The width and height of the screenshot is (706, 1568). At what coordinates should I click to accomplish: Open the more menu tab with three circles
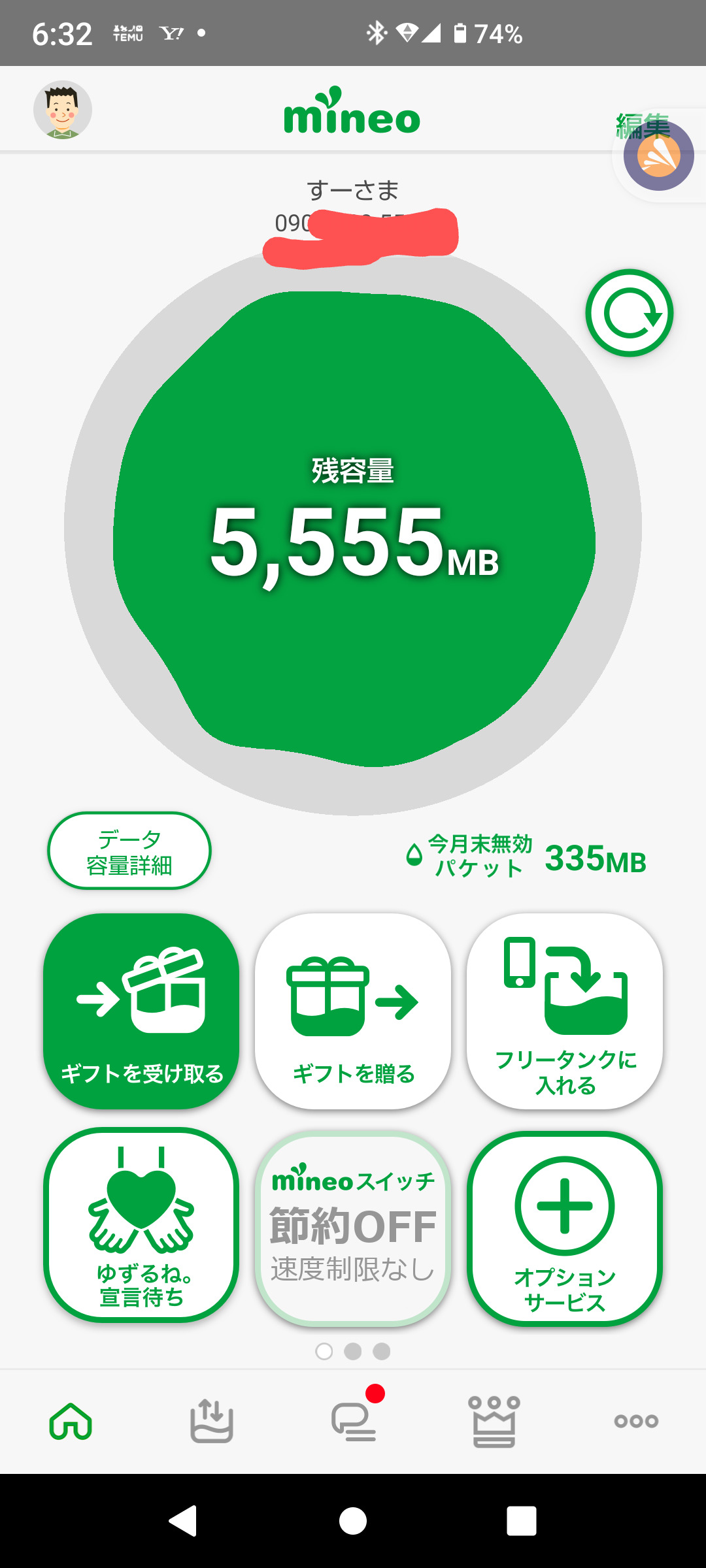635,1421
